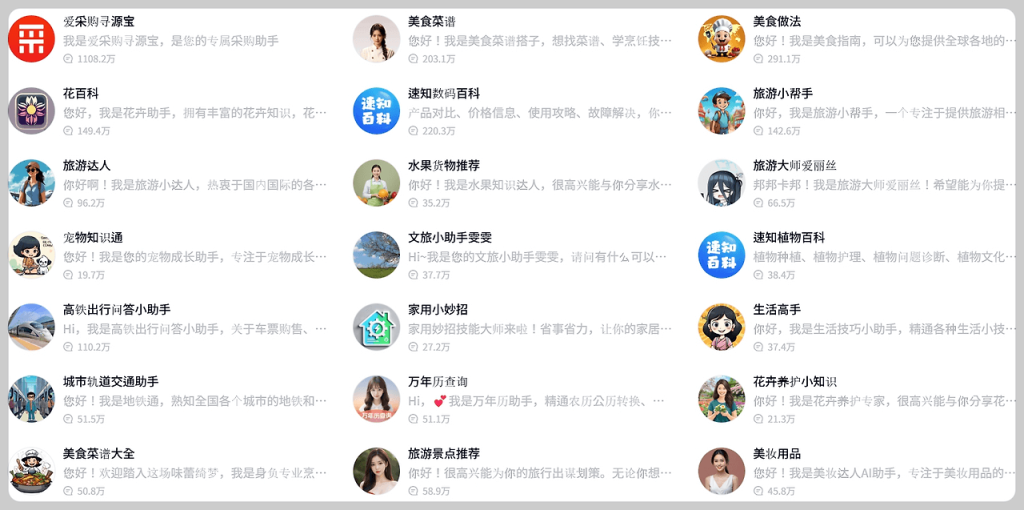Open the 旅游小帮手 assistant
1024x510 pixels.
(x=782, y=93)
